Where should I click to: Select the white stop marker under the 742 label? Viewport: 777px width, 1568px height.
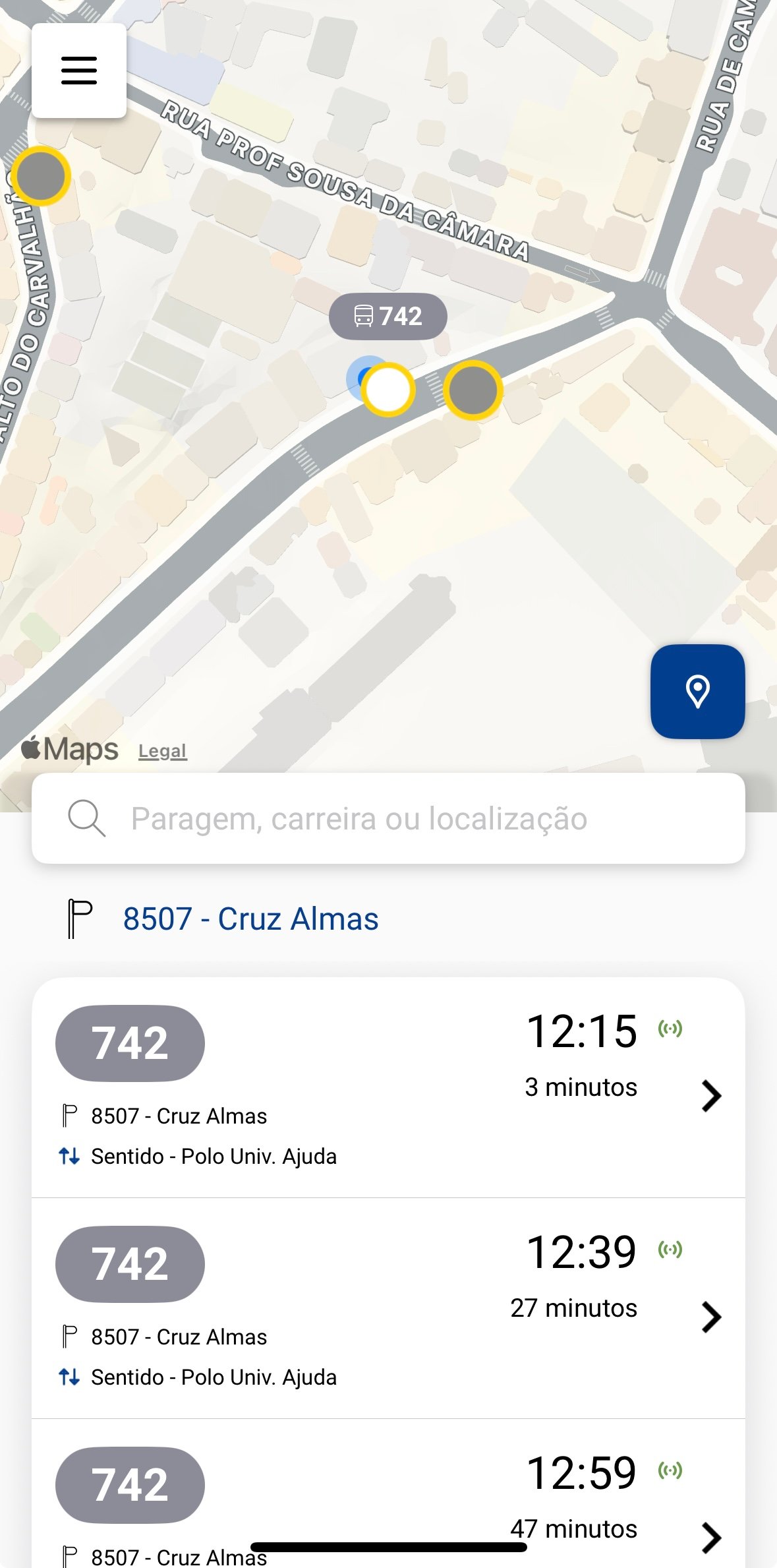tap(388, 390)
